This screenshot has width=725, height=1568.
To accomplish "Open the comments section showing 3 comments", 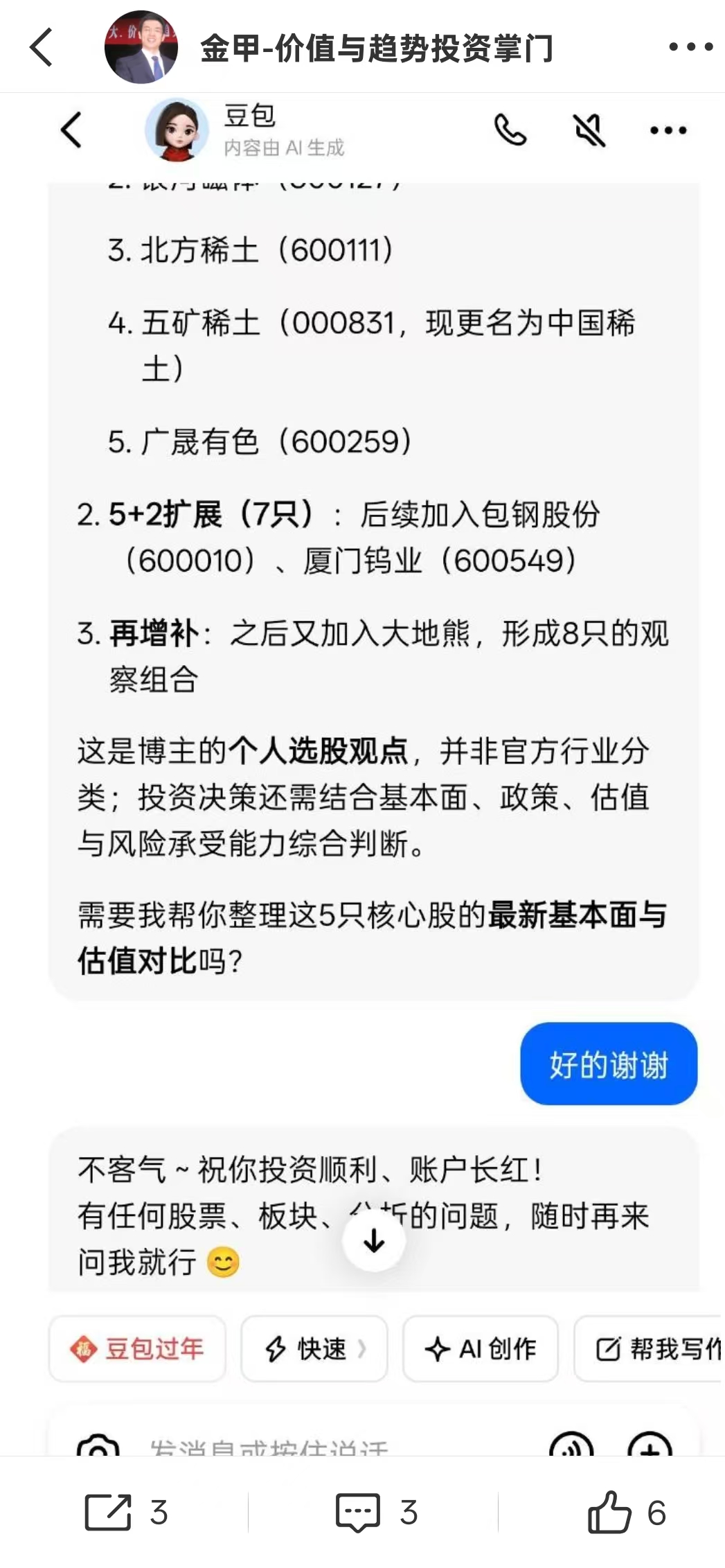I will pos(359,1512).
